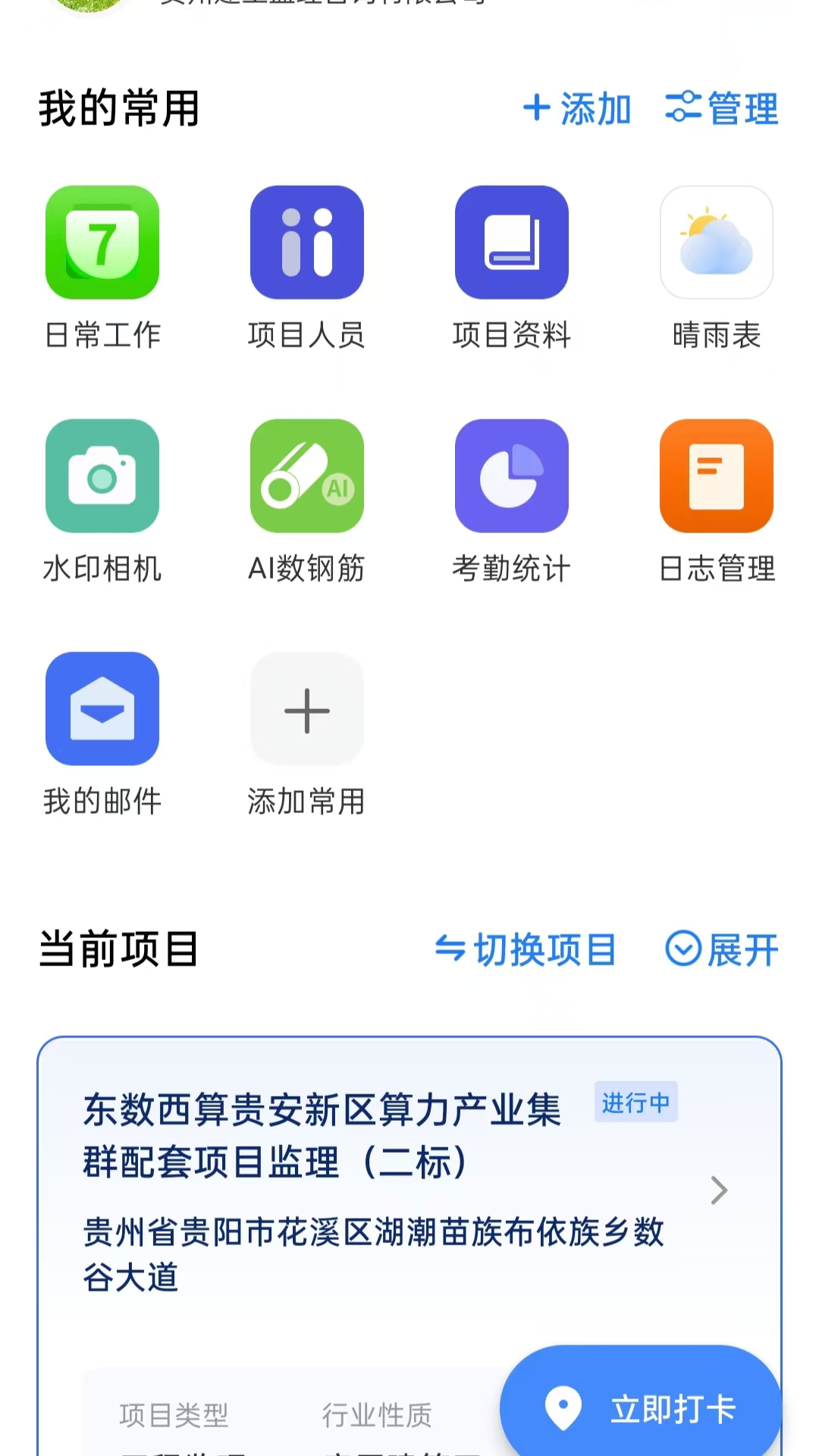
Task: Open the 晴雨表 weather chart
Action: tap(717, 243)
